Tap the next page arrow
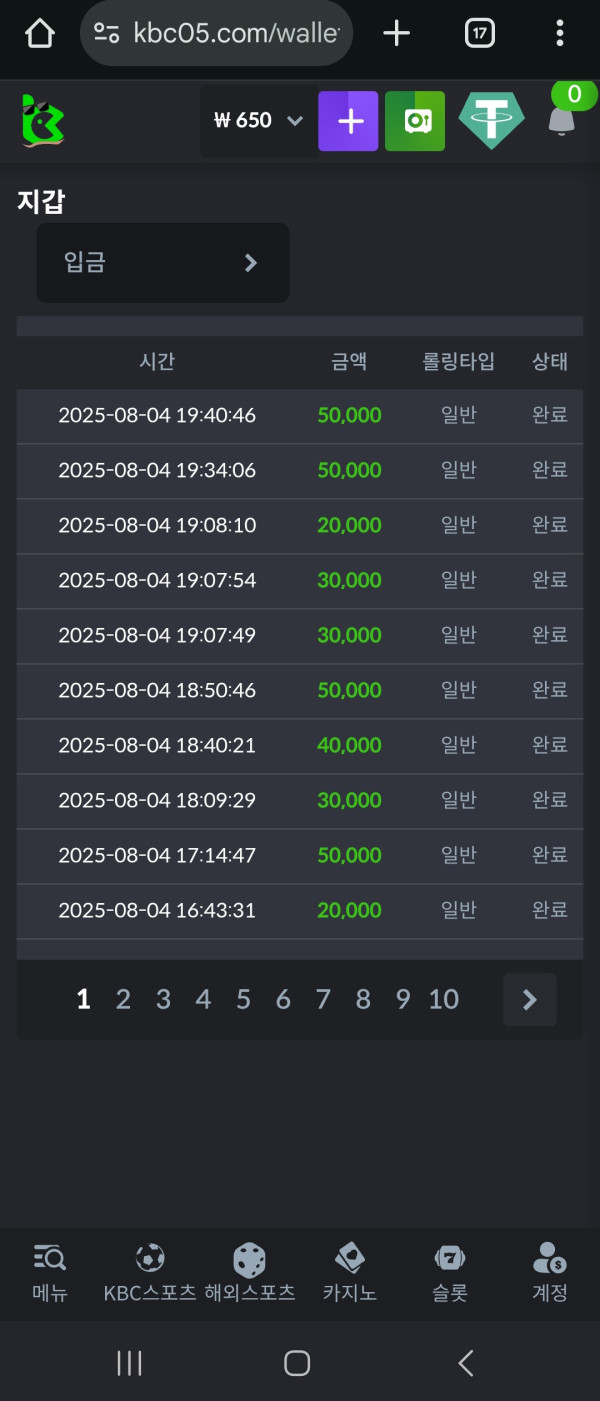This screenshot has height=1401, width=600. point(529,1000)
